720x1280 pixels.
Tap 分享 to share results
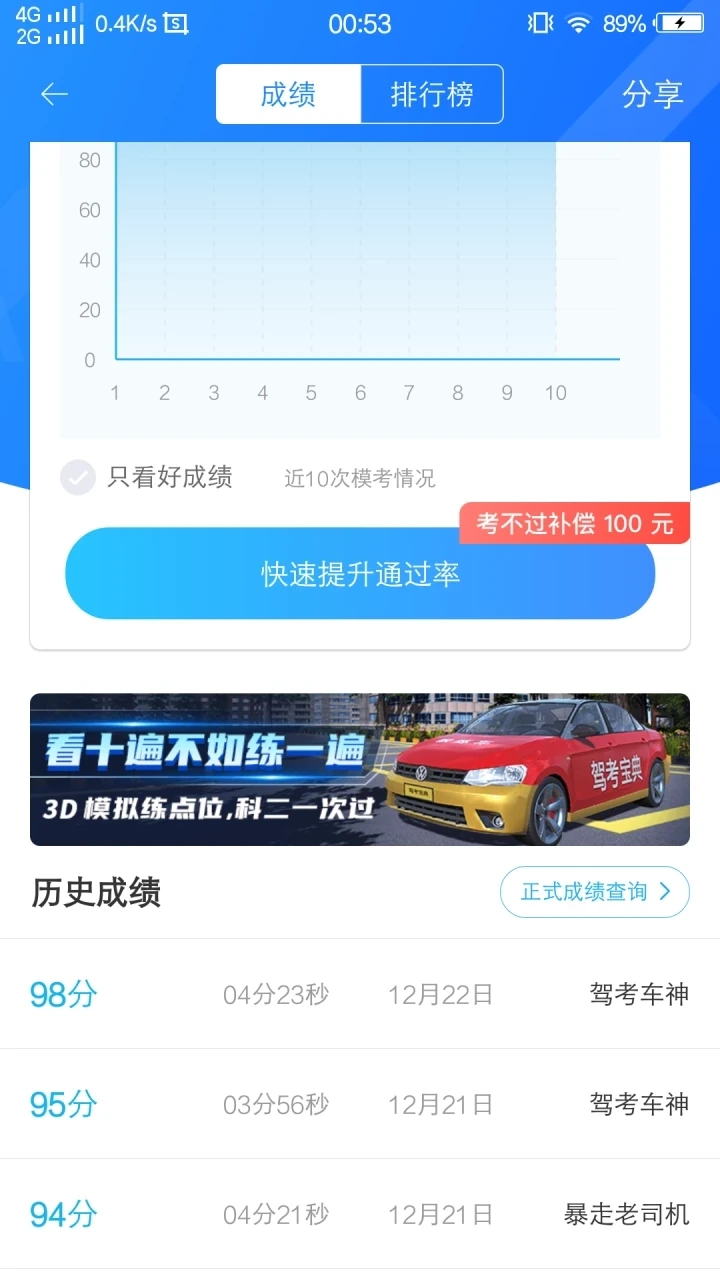pyautogui.click(x=652, y=94)
